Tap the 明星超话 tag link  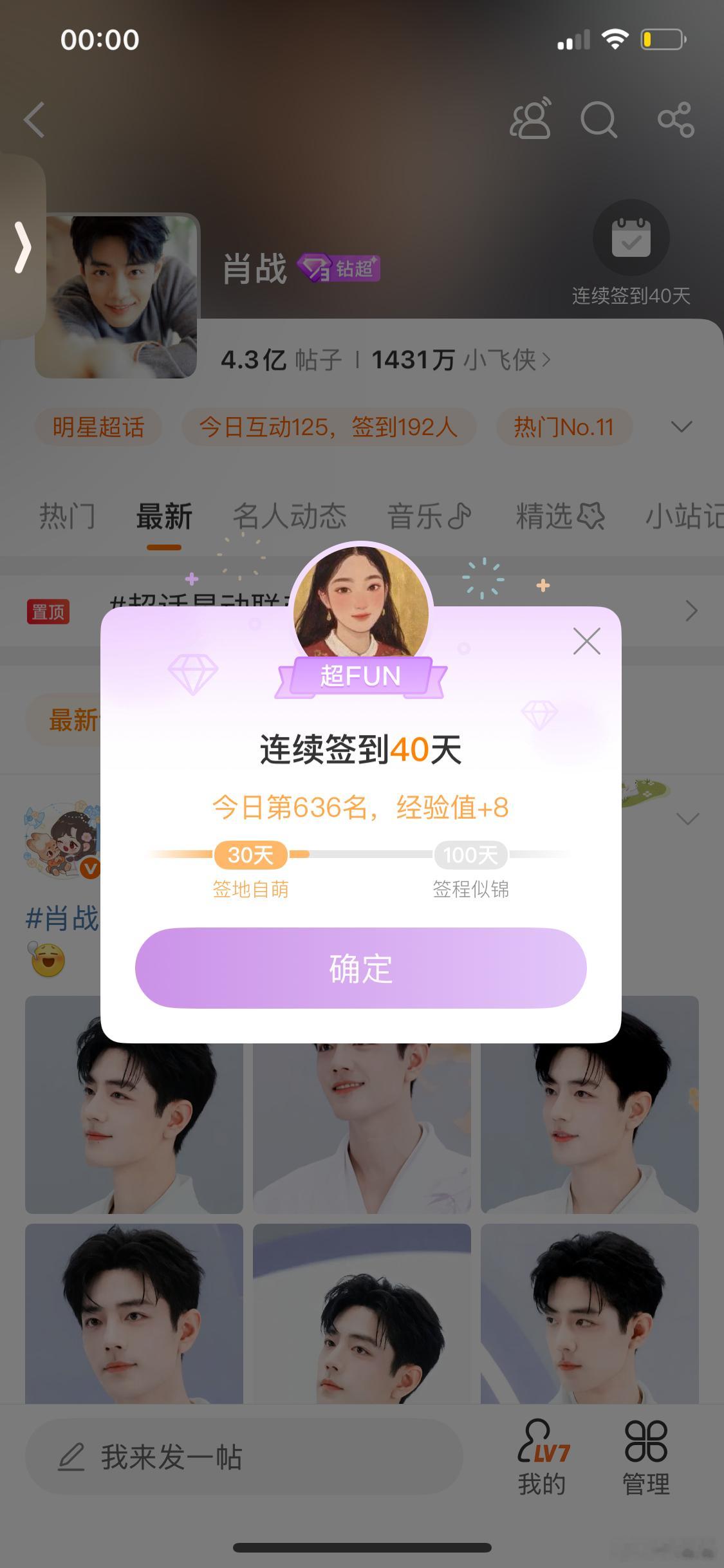pos(97,427)
